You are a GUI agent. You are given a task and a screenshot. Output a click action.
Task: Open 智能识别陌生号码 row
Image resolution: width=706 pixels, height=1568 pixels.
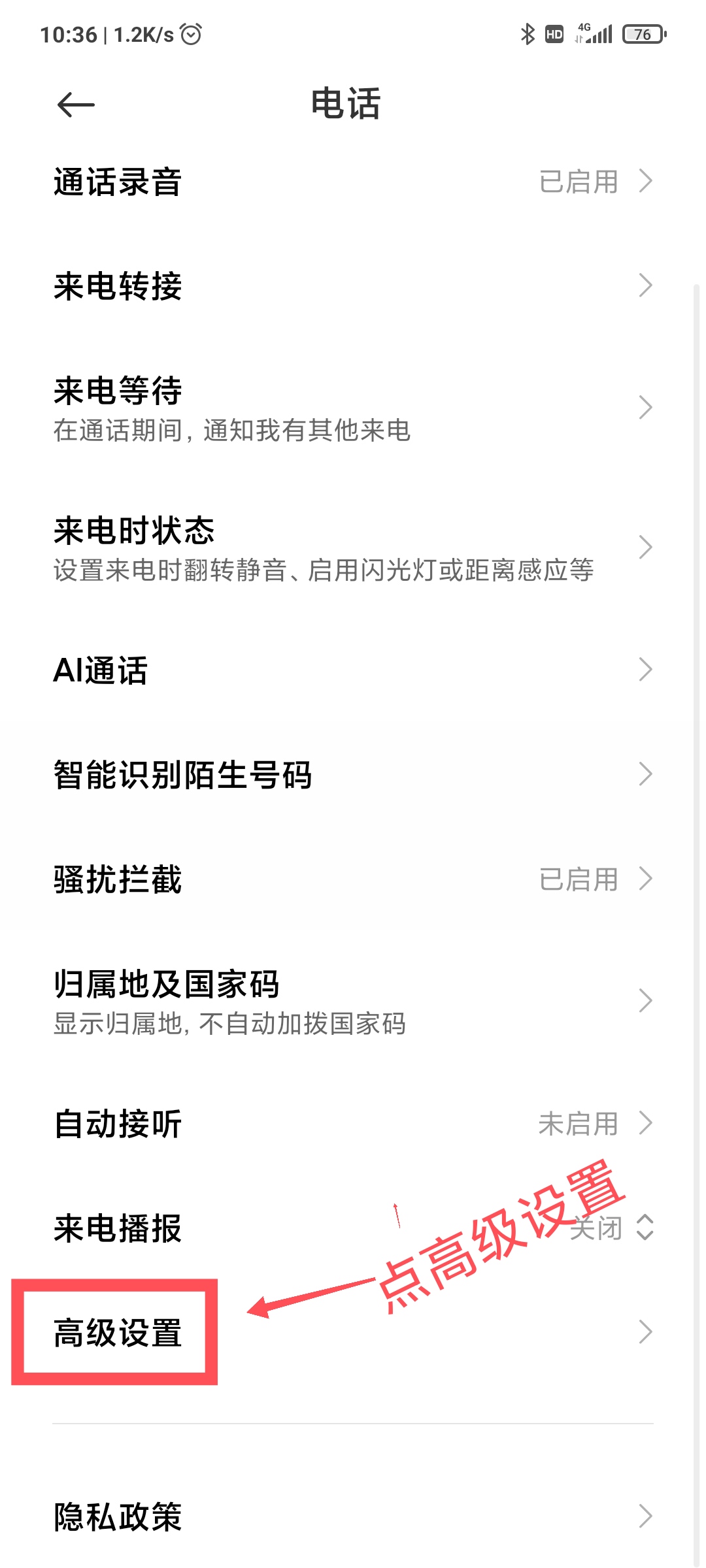353,774
